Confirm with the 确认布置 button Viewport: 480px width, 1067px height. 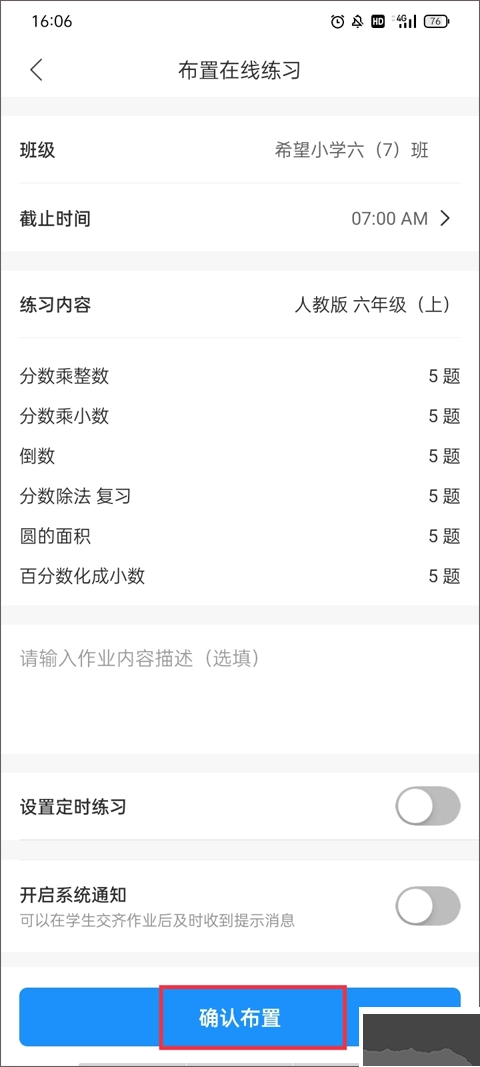tap(240, 1017)
